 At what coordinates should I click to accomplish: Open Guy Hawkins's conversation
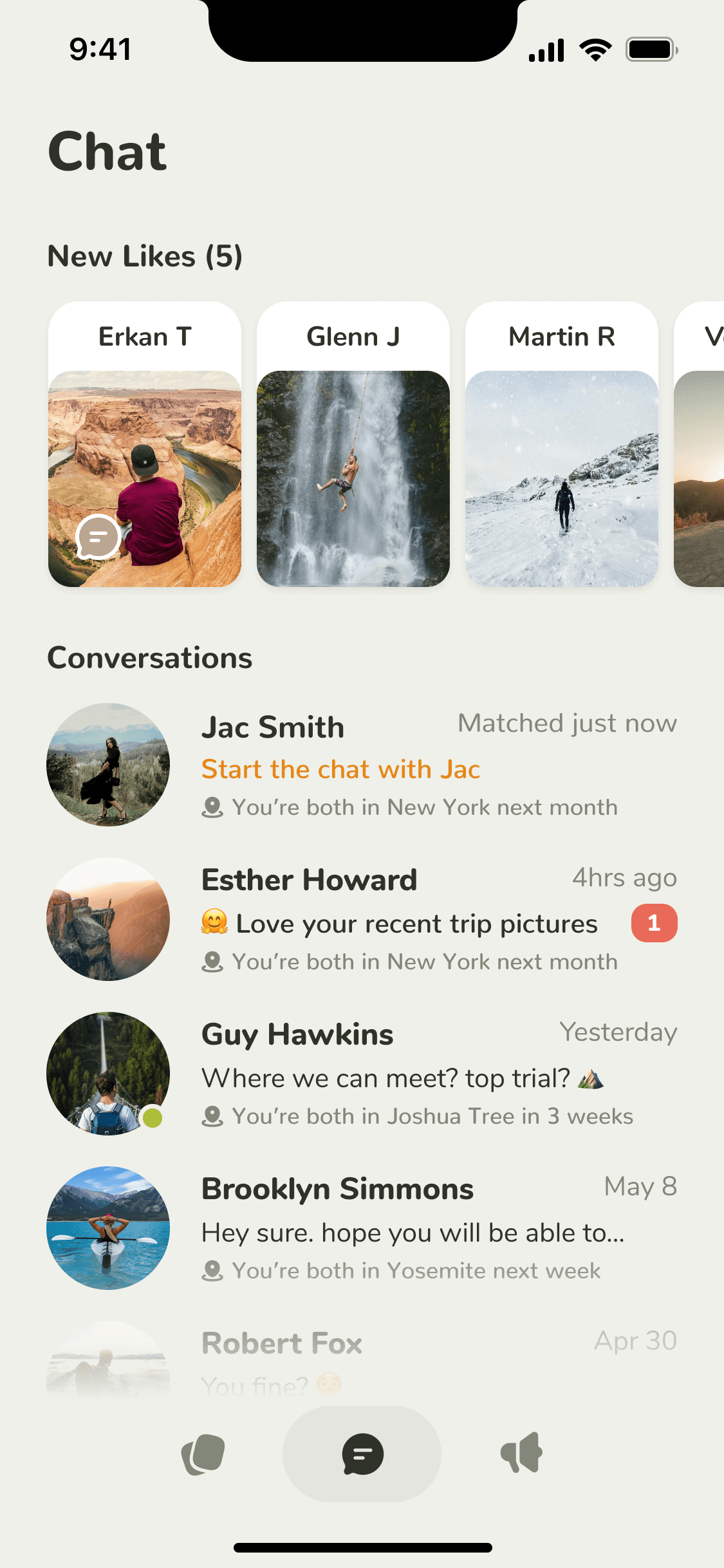click(x=360, y=1074)
